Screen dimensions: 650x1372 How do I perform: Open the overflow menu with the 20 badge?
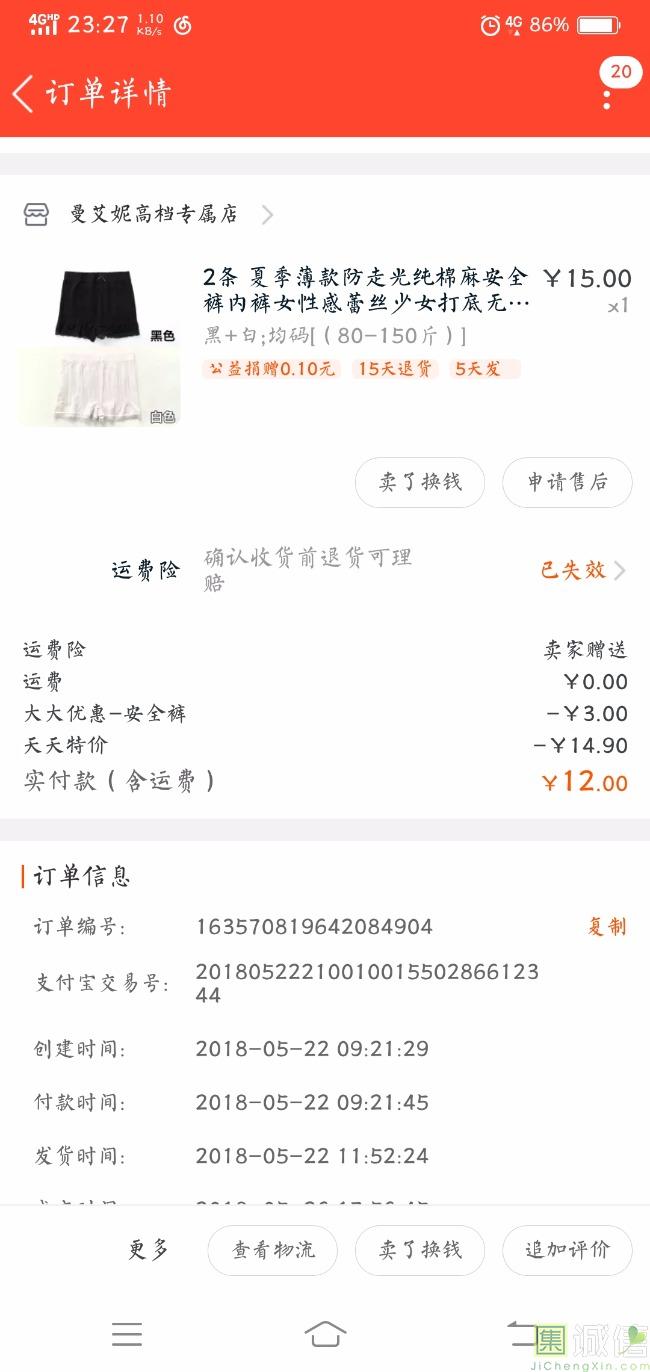[607, 97]
